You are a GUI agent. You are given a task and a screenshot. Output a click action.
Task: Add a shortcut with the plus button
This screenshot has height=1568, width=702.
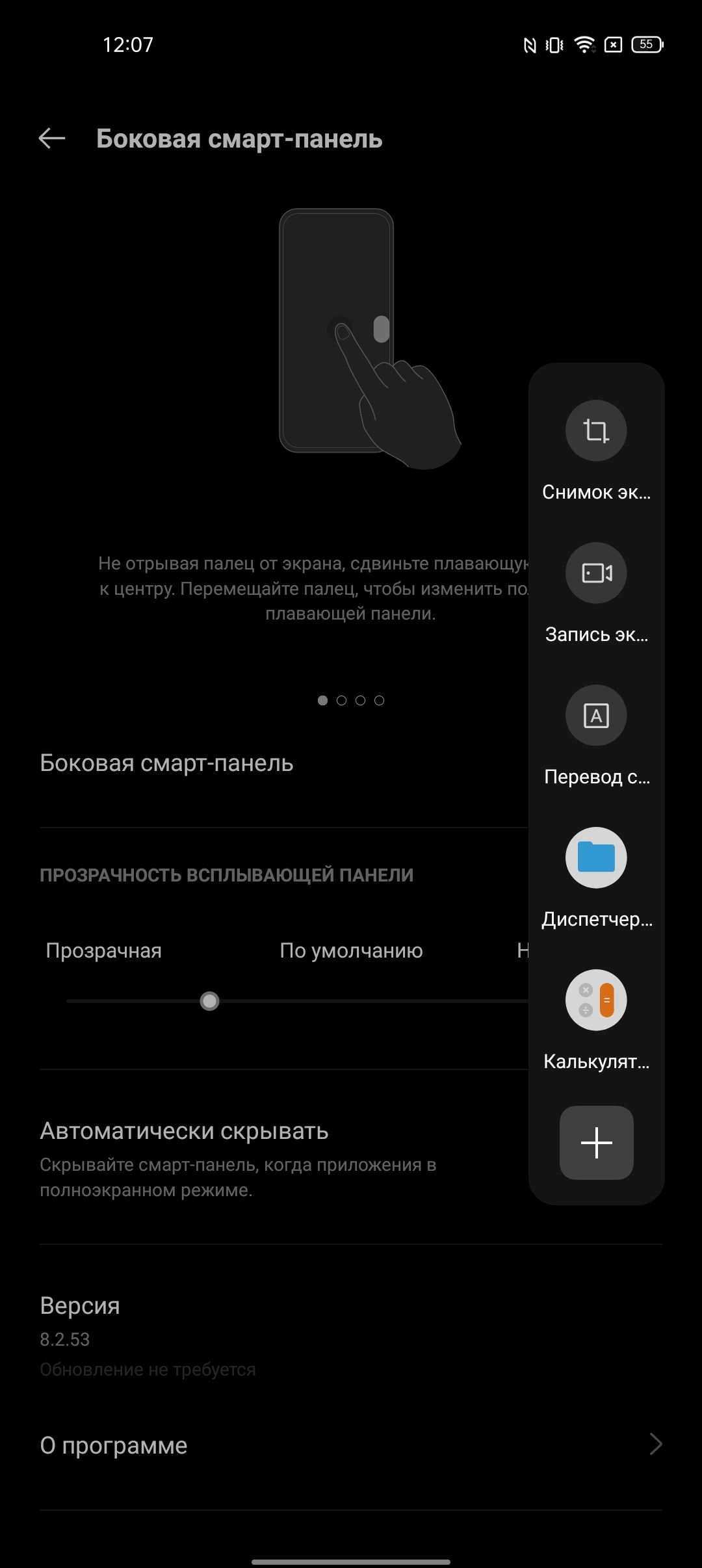(x=596, y=1142)
